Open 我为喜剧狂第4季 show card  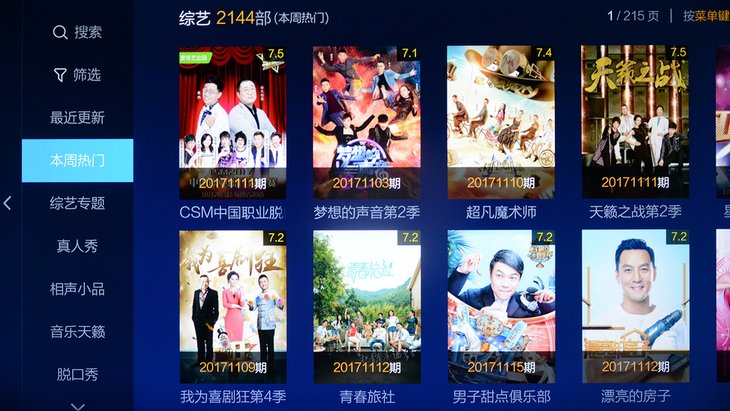coord(232,306)
